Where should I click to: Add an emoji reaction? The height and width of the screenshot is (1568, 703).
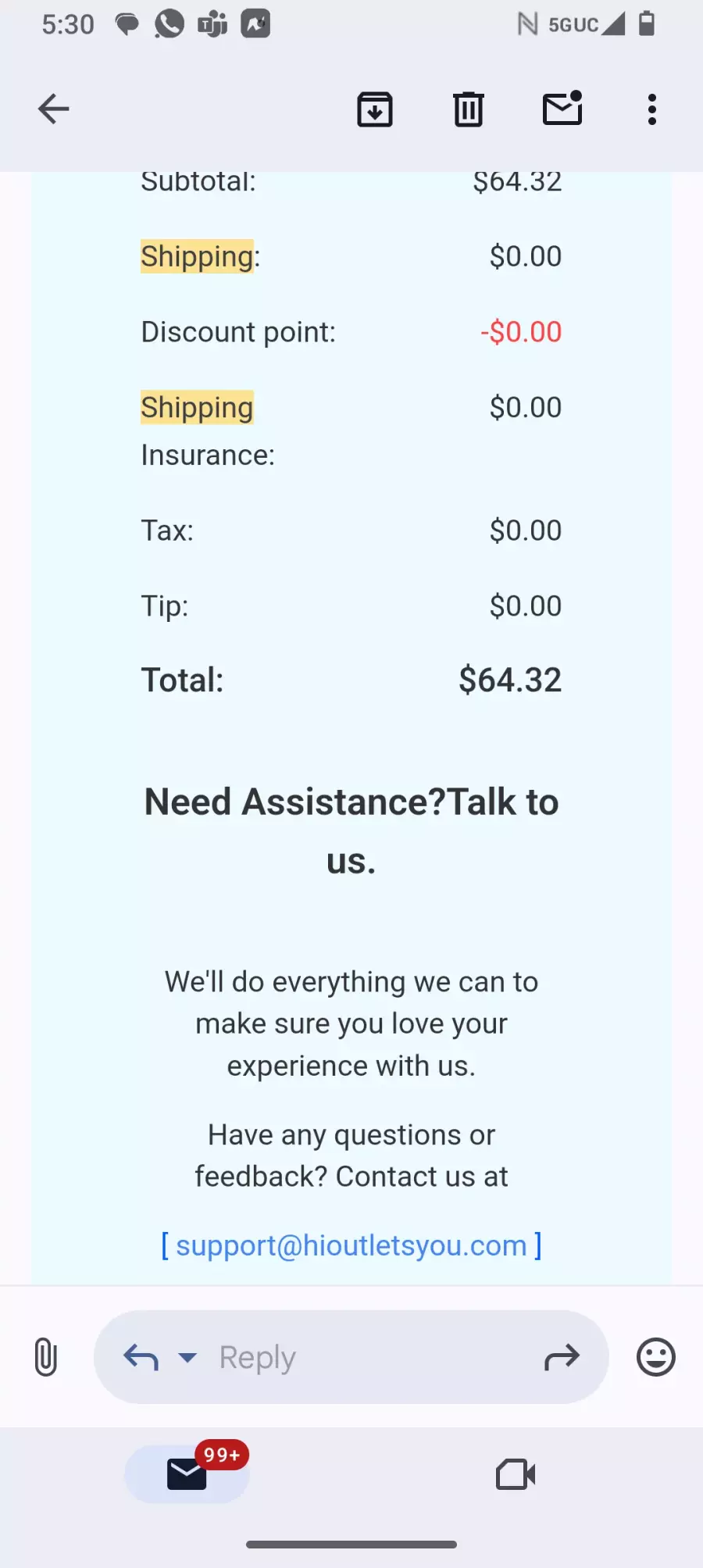(x=655, y=1357)
